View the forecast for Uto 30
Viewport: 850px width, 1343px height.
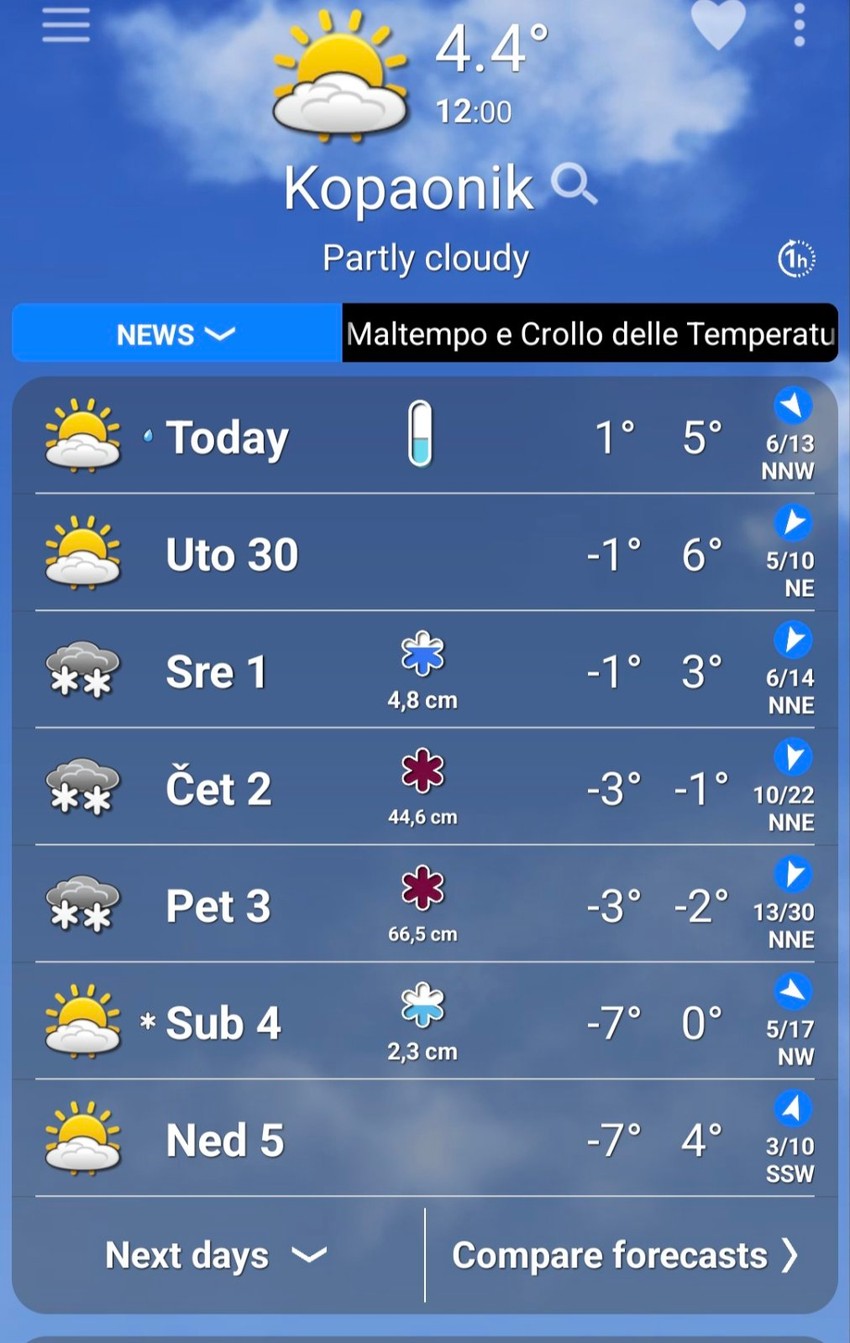click(425, 554)
